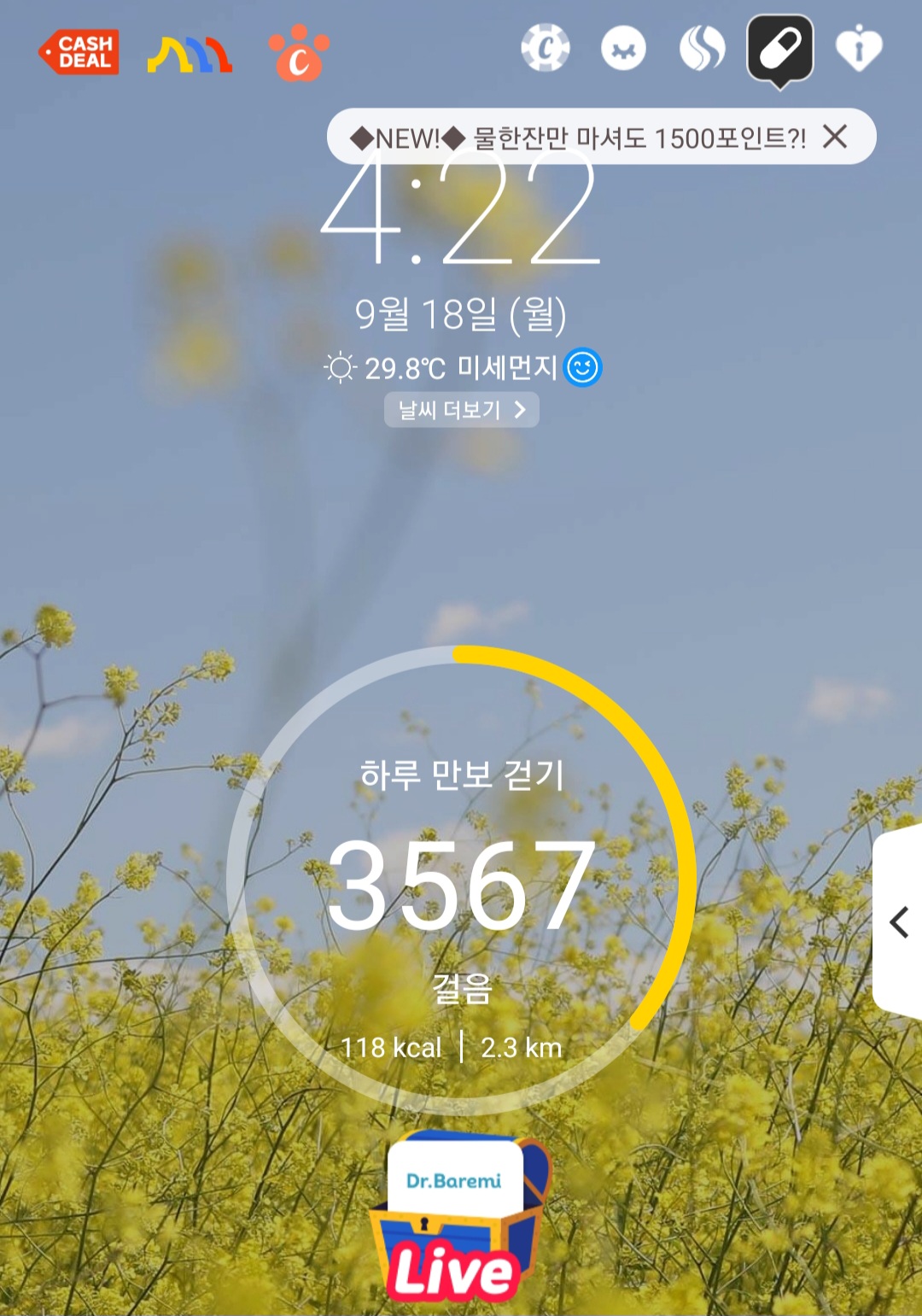The height and width of the screenshot is (1316, 922).
Task: Tap 날씨 더보기 for more weather
Action: (x=461, y=410)
